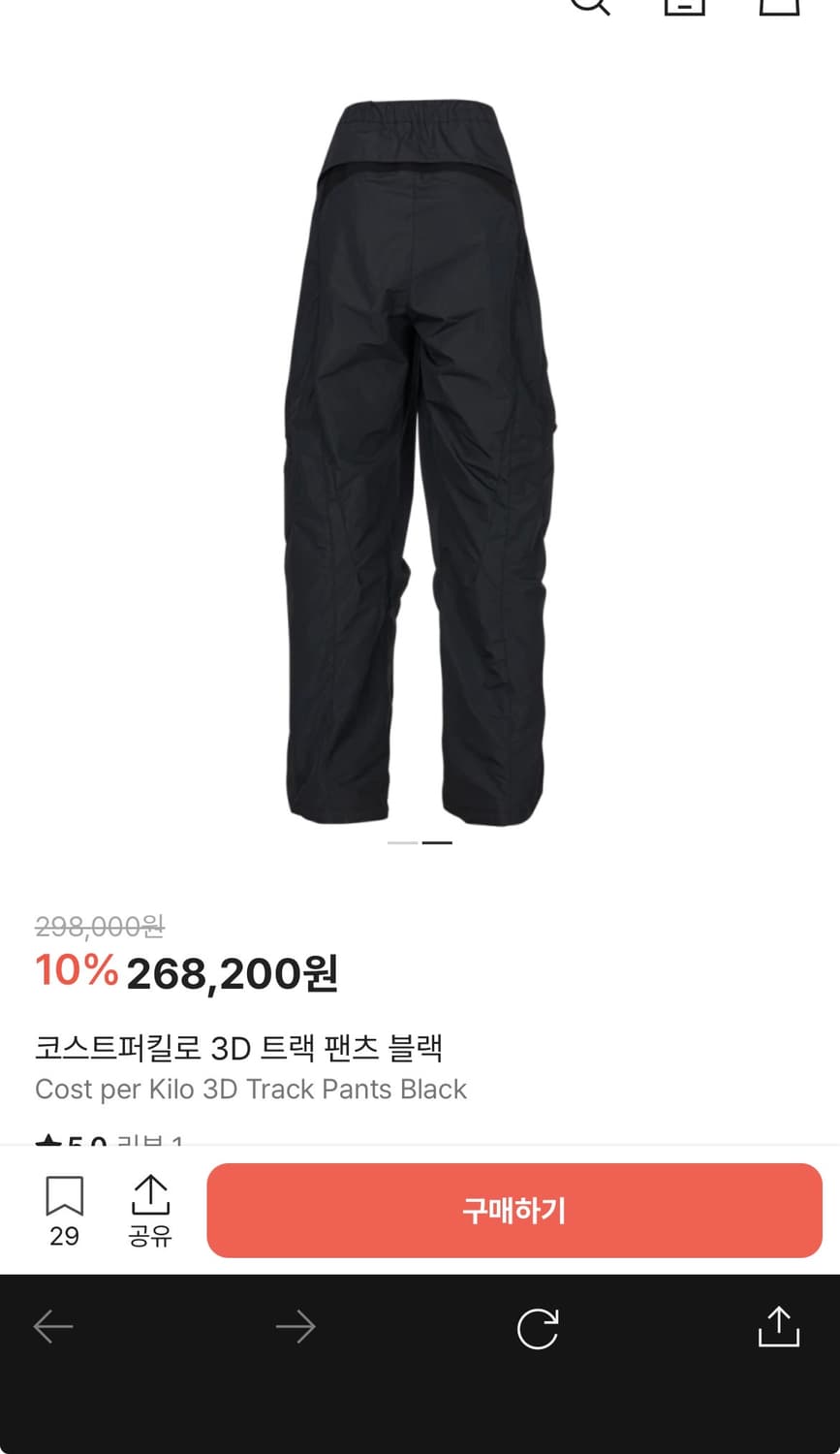840x1454 pixels.
Task: Select the star rating icon
Action: click(x=48, y=1144)
